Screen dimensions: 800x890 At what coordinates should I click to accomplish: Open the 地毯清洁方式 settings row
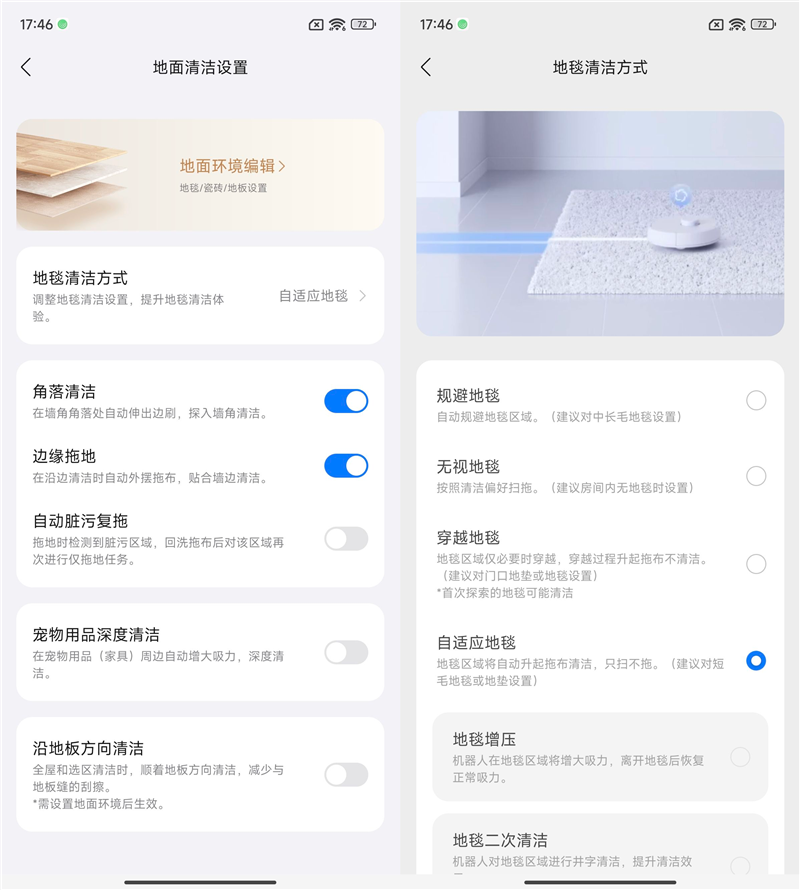click(200, 295)
